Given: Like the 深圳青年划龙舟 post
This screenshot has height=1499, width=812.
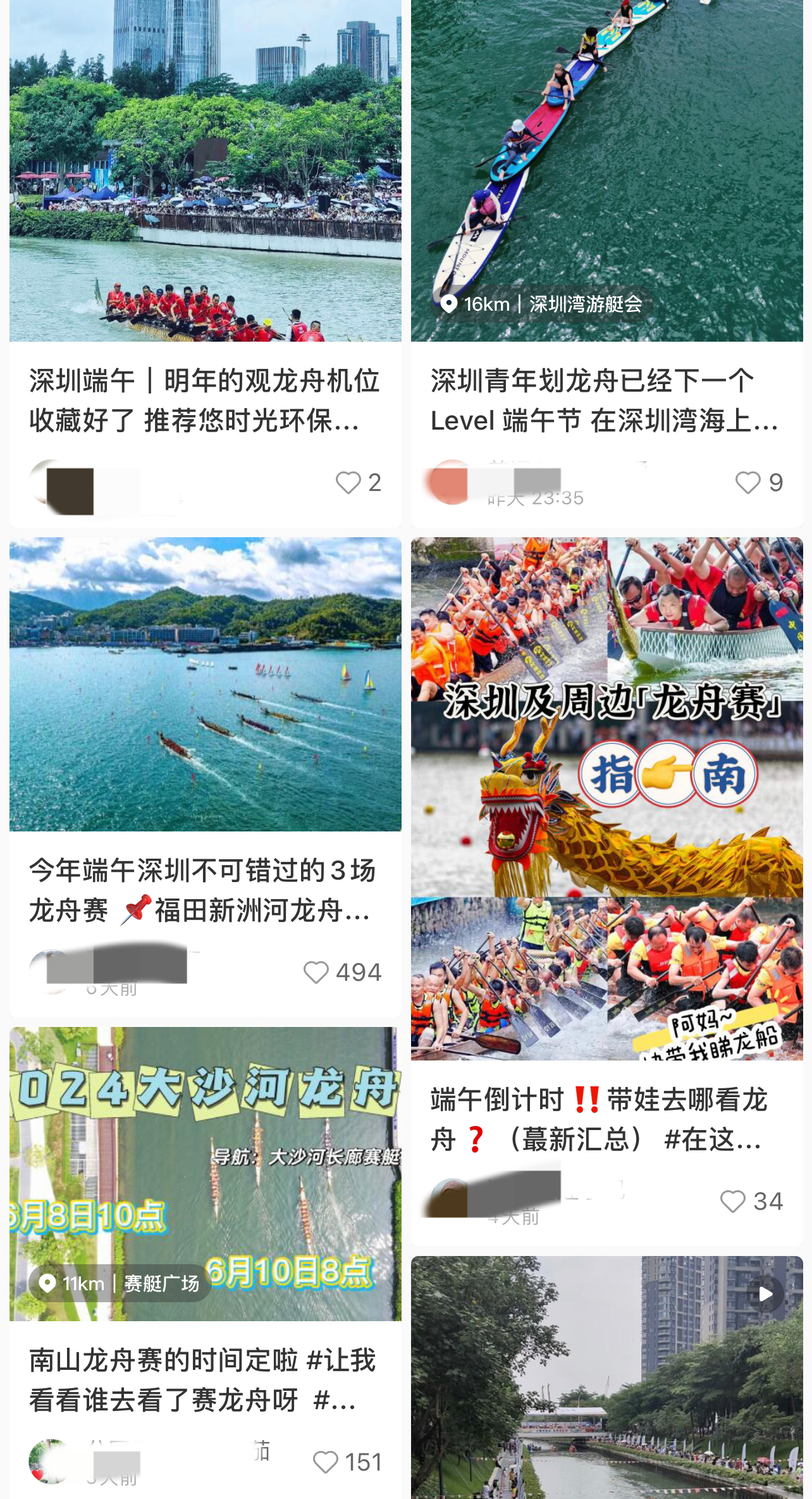Looking at the screenshot, I should 748,483.
